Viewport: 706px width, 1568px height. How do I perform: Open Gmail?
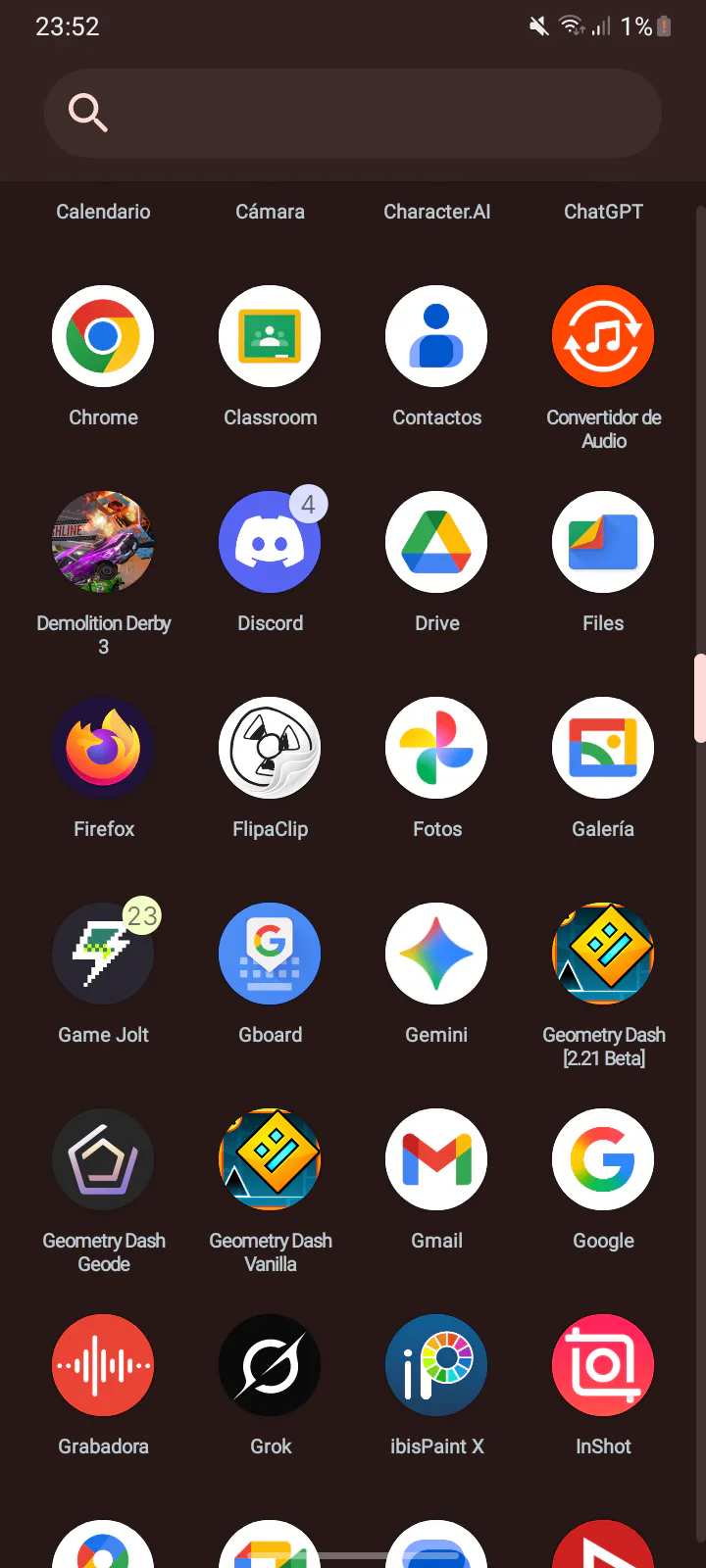(x=436, y=1159)
